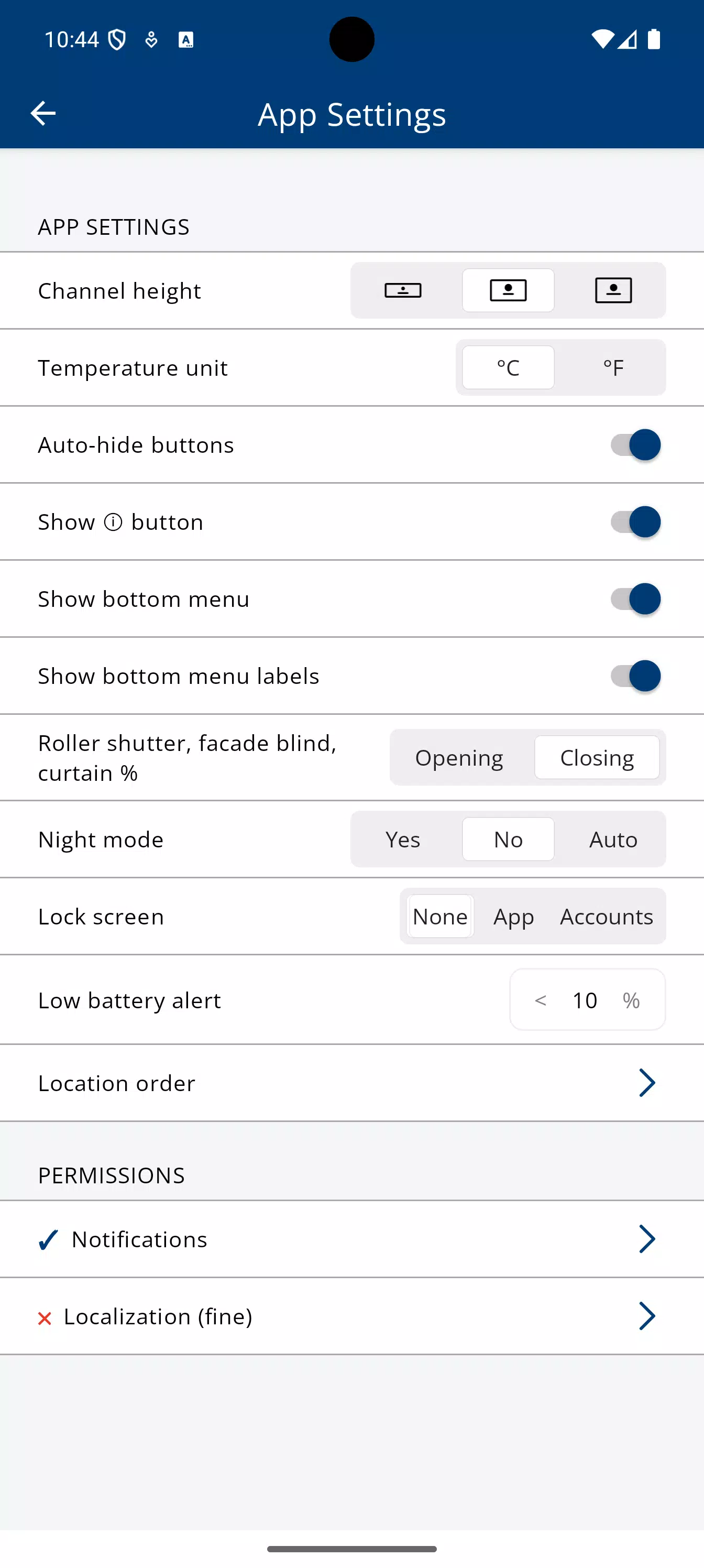Viewport: 704px width, 1568px height.
Task: Set Night mode to Yes
Action: tap(403, 840)
